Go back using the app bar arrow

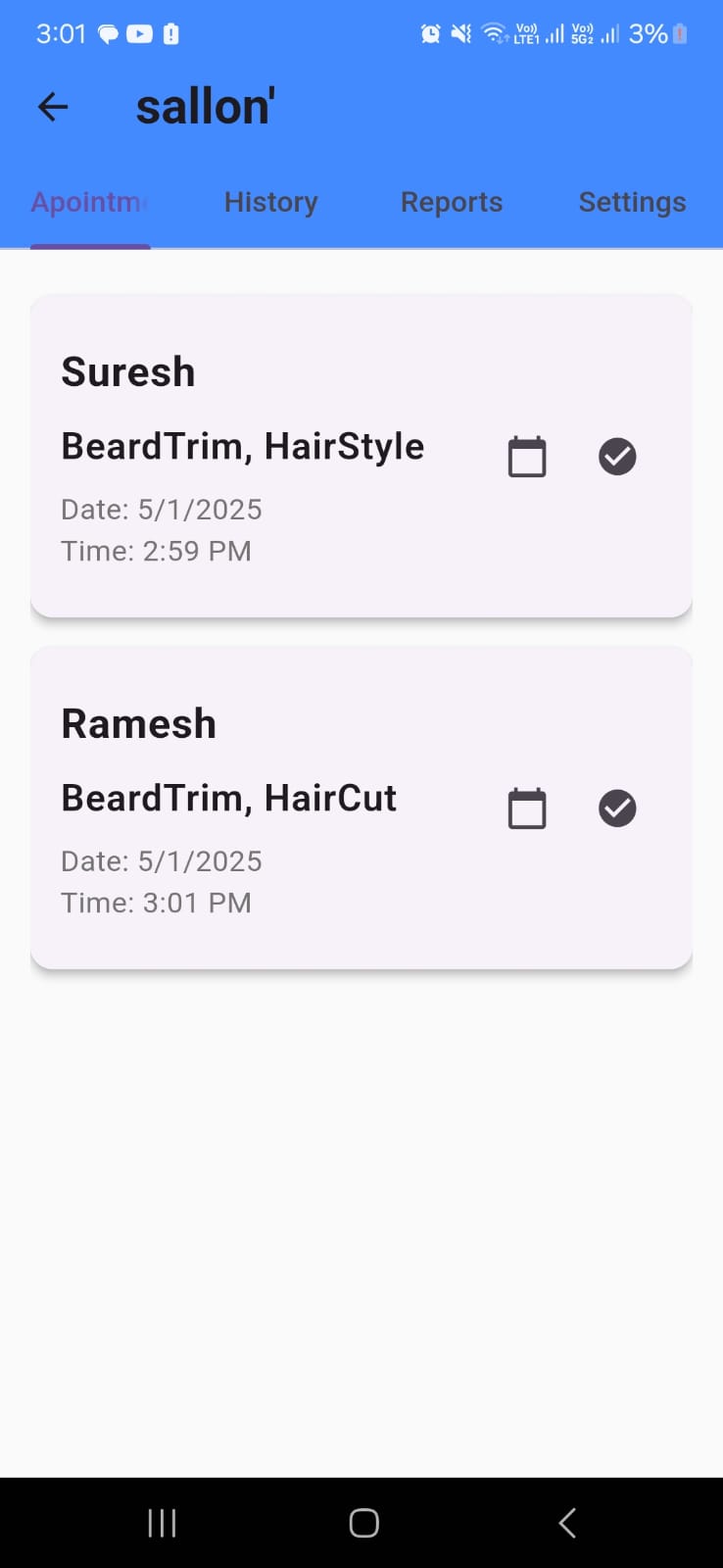pyautogui.click(x=53, y=107)
